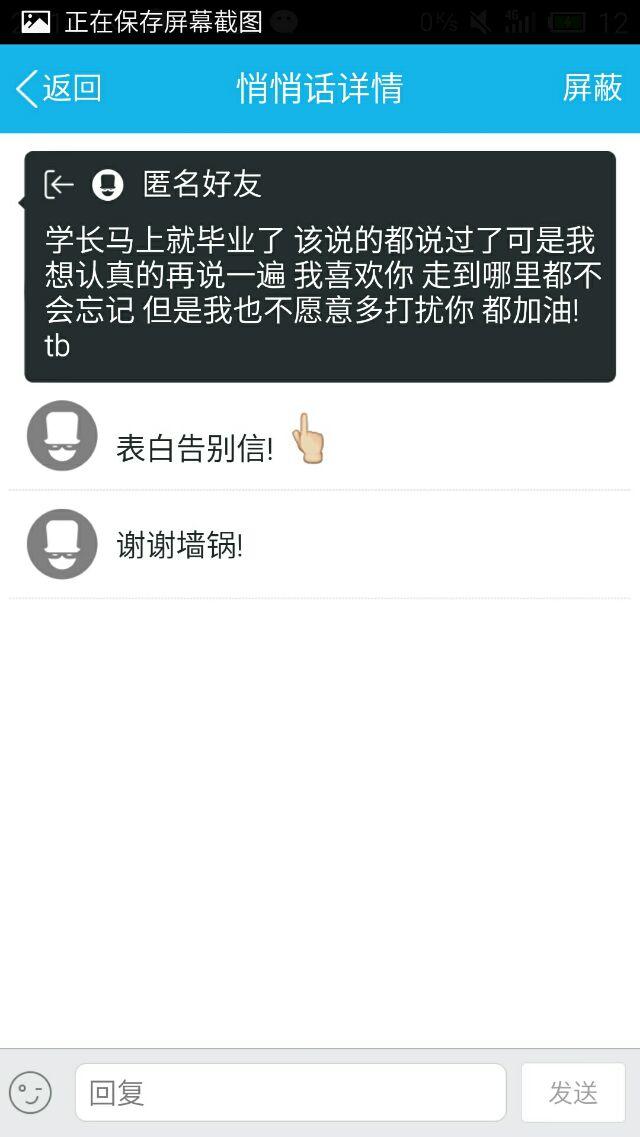Focus the 回复 reply text field
Viewport: 640px width, 1137px height.
tap(290, 1092)
